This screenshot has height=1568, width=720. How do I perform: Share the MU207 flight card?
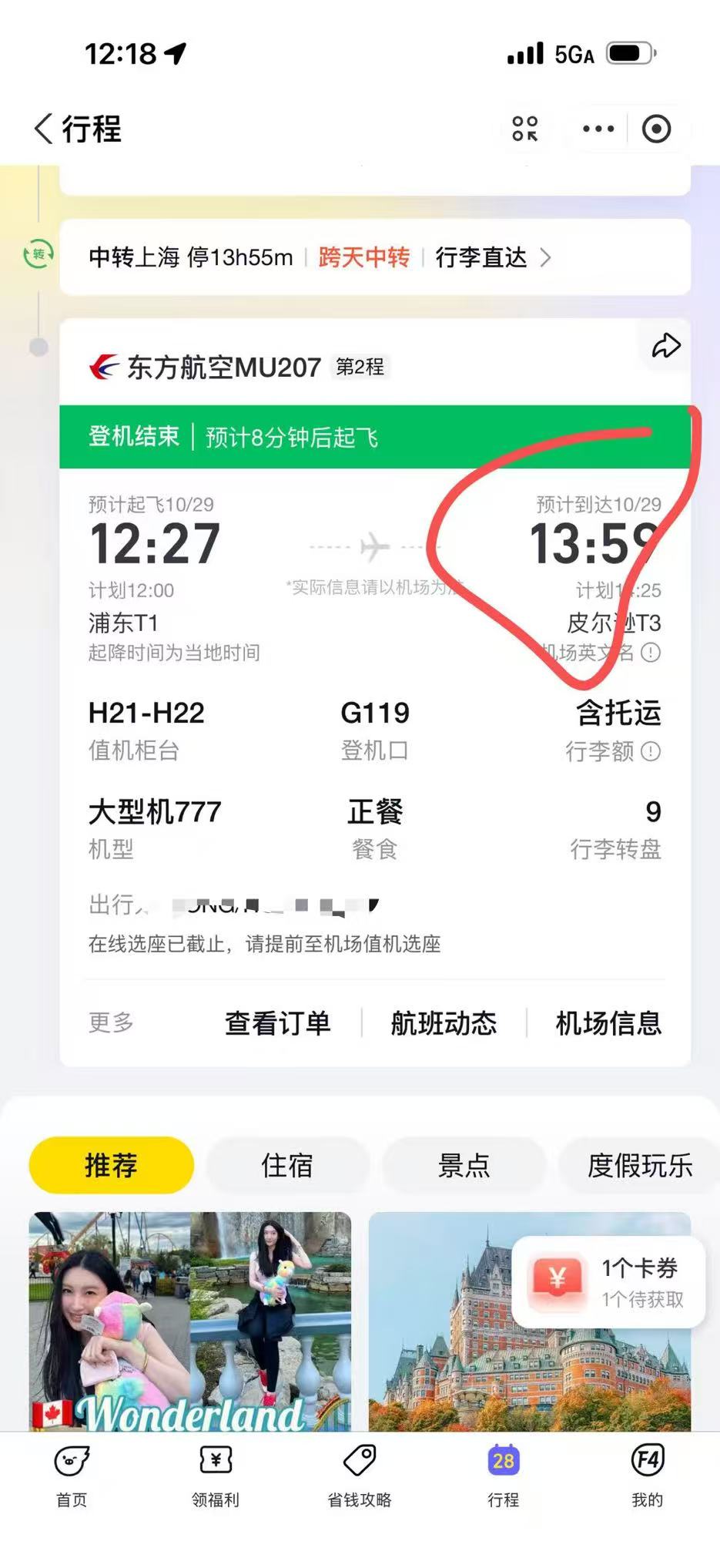[x=665, y=346]
